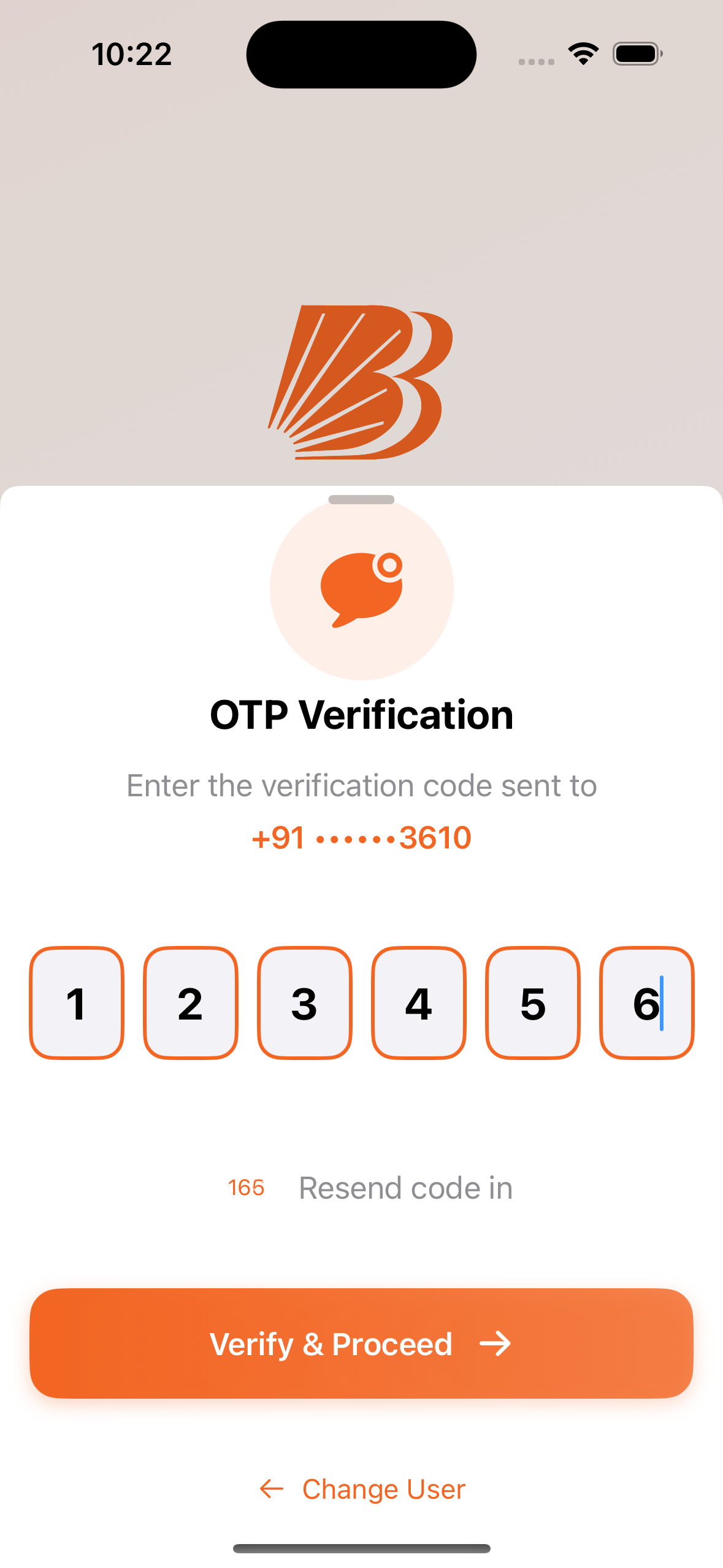This screenshot has height=1568, width=723.
Task: Focus the third OTP digit box showing 3
Action: (305, 1003)
